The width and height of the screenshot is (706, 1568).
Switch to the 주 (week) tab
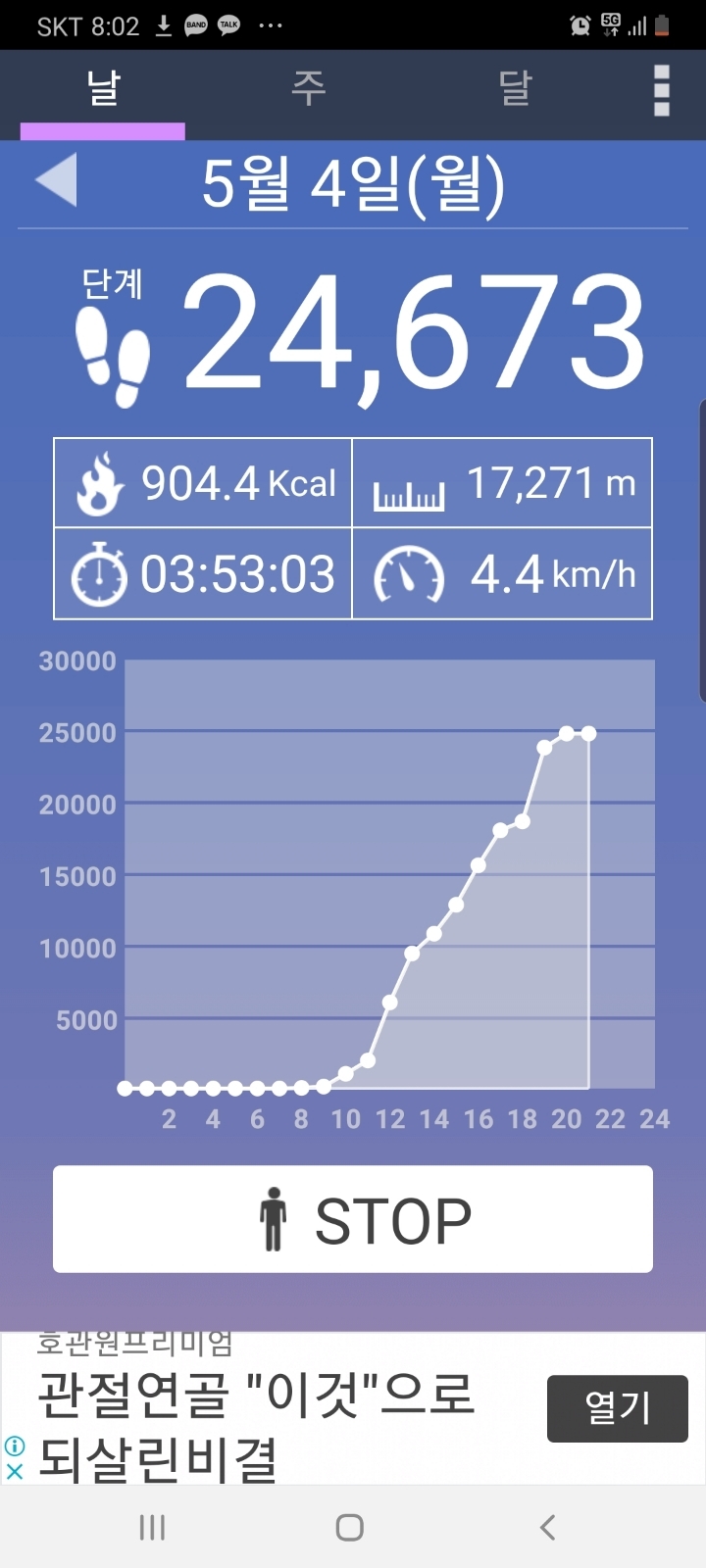click(x=308, y=89)
